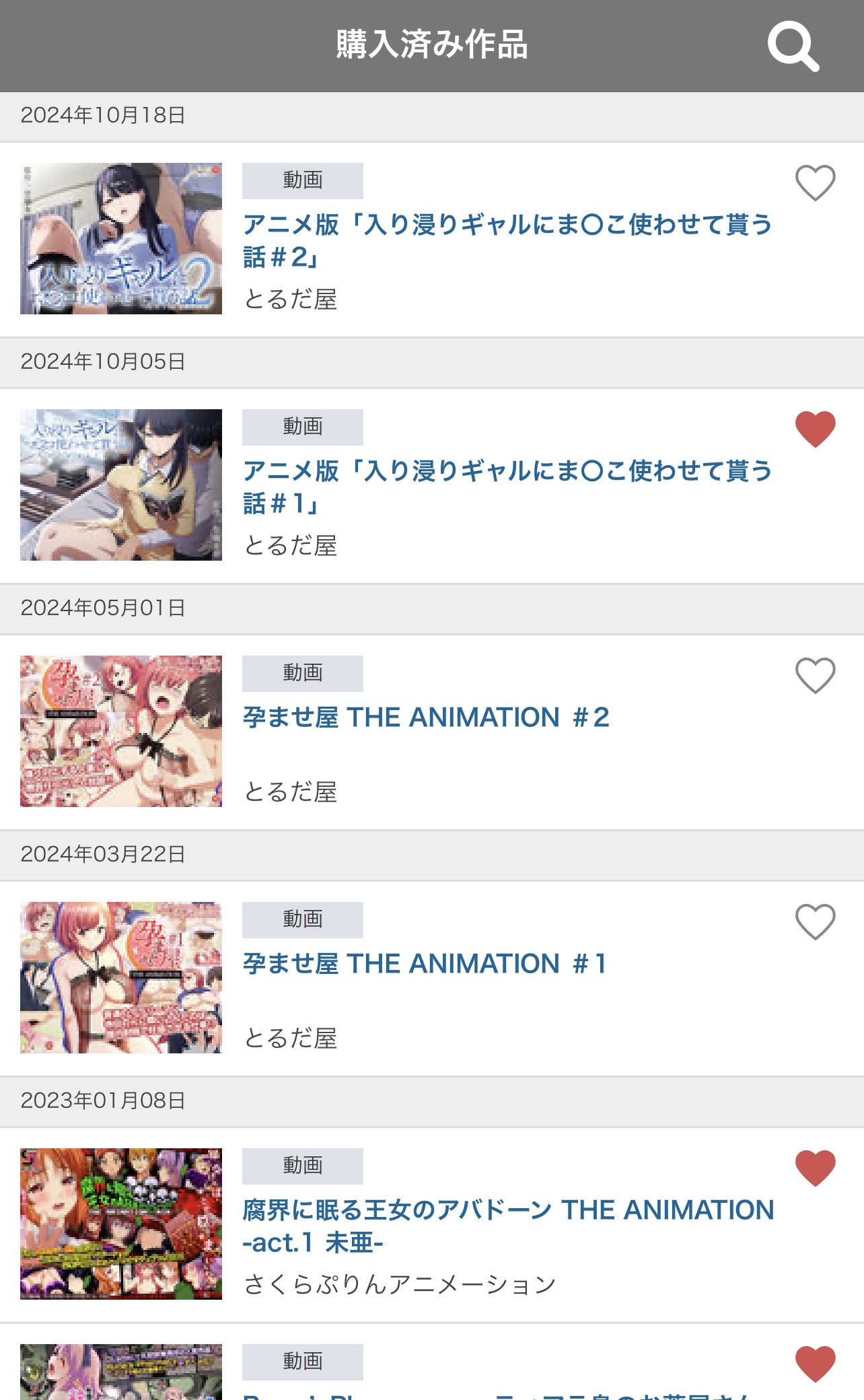
Task: View the 孕ませ屋 #2 cover thumbnail
Action: coord(121,732)
